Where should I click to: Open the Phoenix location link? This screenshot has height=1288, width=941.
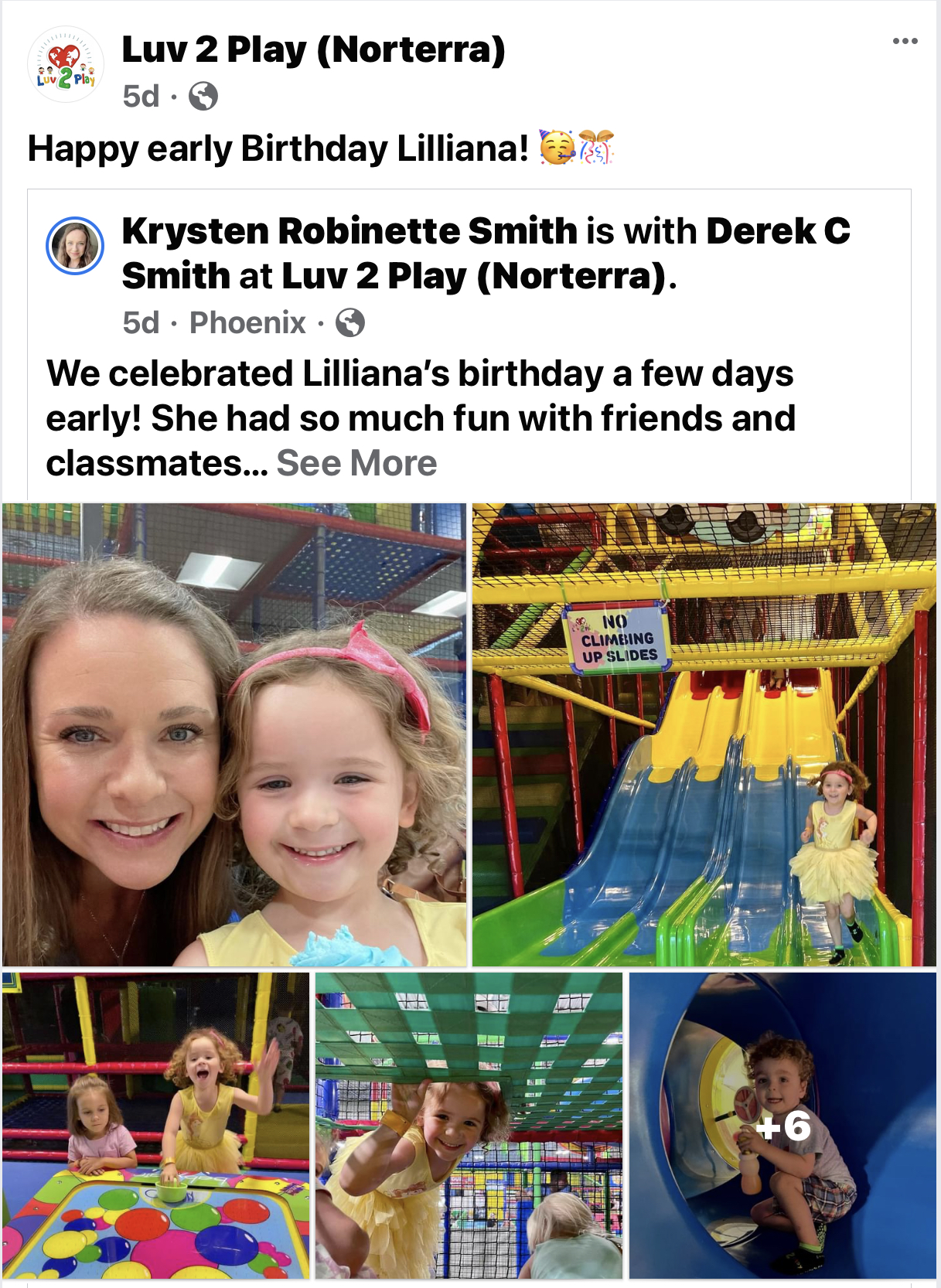(x=247, y=322)
